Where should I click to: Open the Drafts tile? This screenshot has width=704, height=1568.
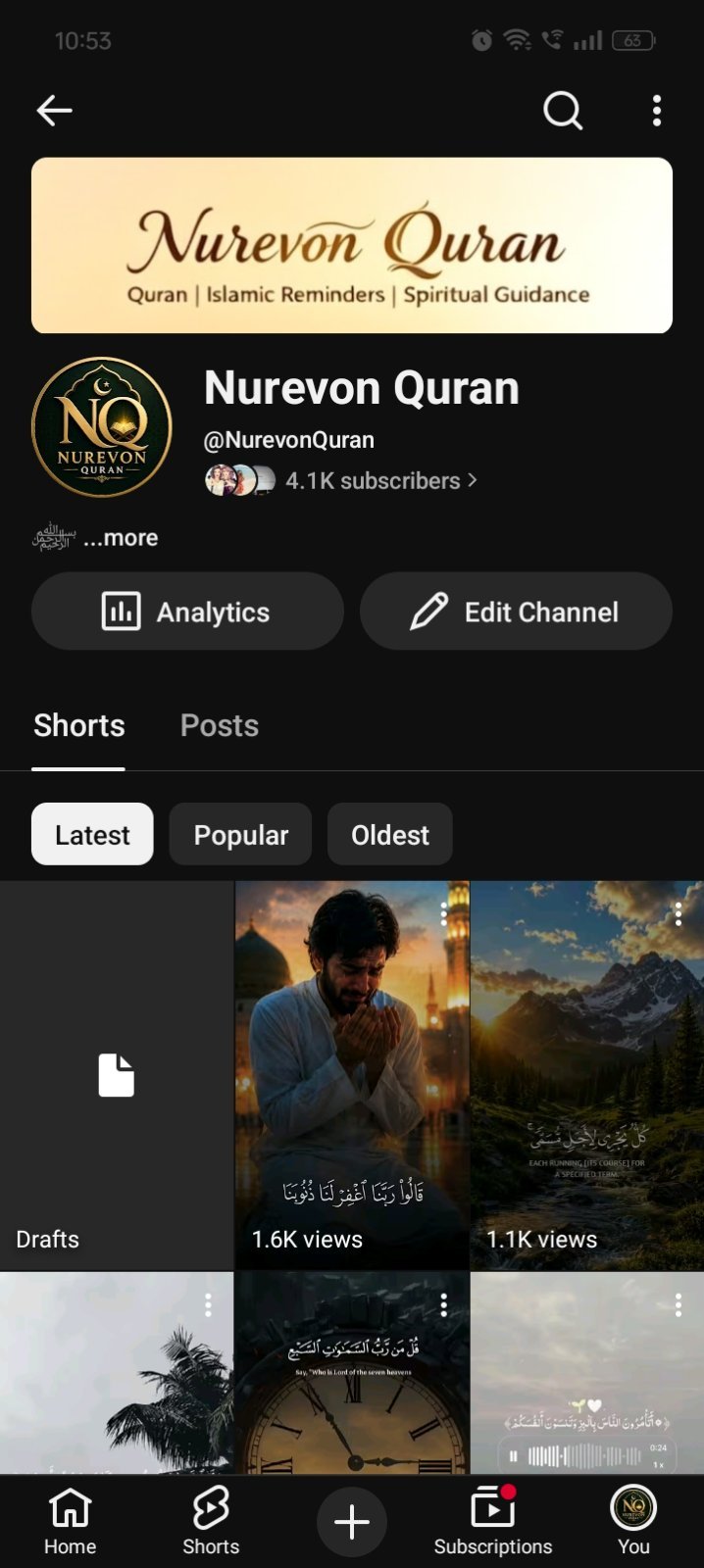coord(117,1075)
